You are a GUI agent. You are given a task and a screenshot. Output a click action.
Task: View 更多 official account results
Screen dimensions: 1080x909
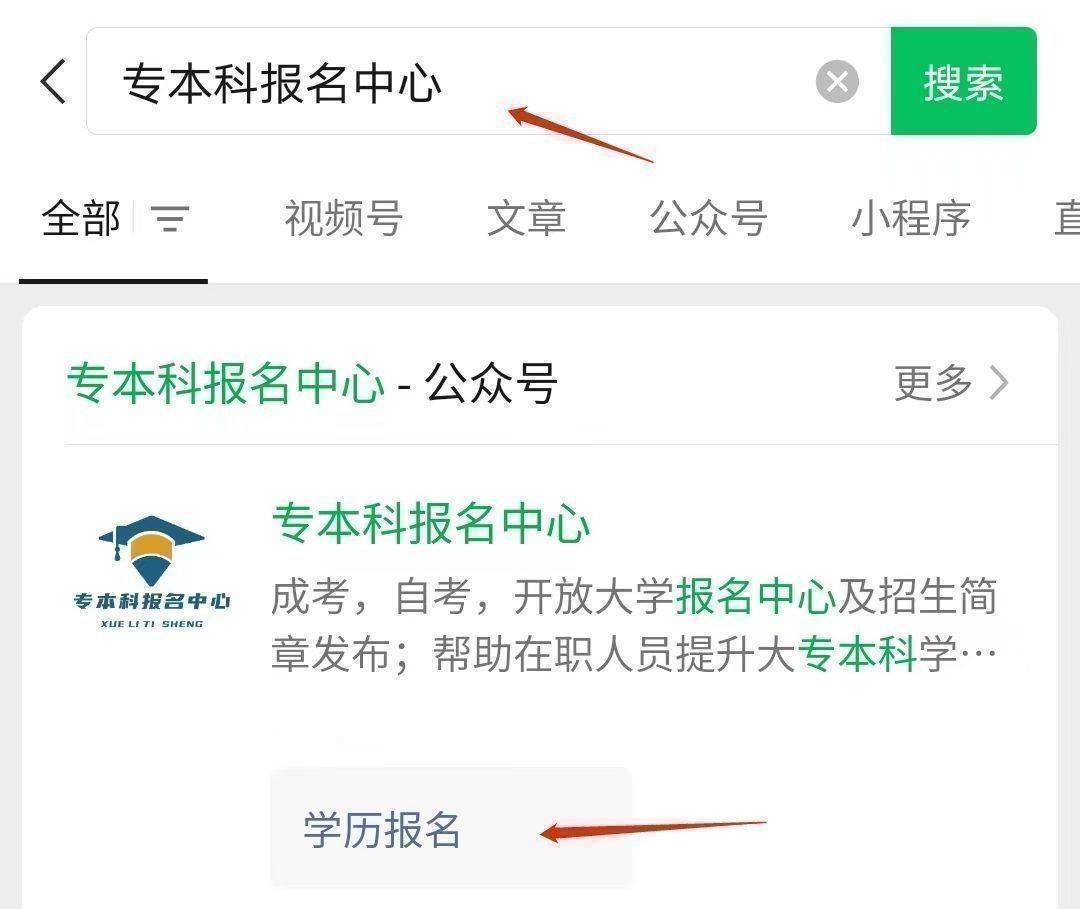pyautogui.click(x=950, y=382)
